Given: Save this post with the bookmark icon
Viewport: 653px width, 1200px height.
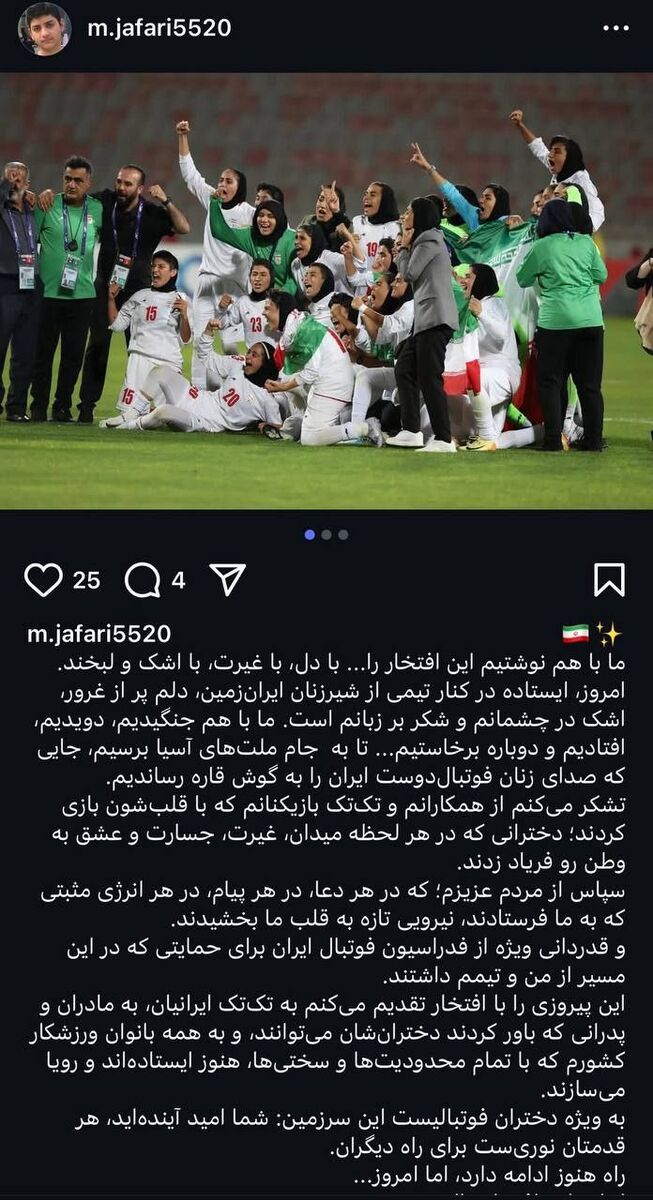Looking at the screenshot, I should point(609,580).
